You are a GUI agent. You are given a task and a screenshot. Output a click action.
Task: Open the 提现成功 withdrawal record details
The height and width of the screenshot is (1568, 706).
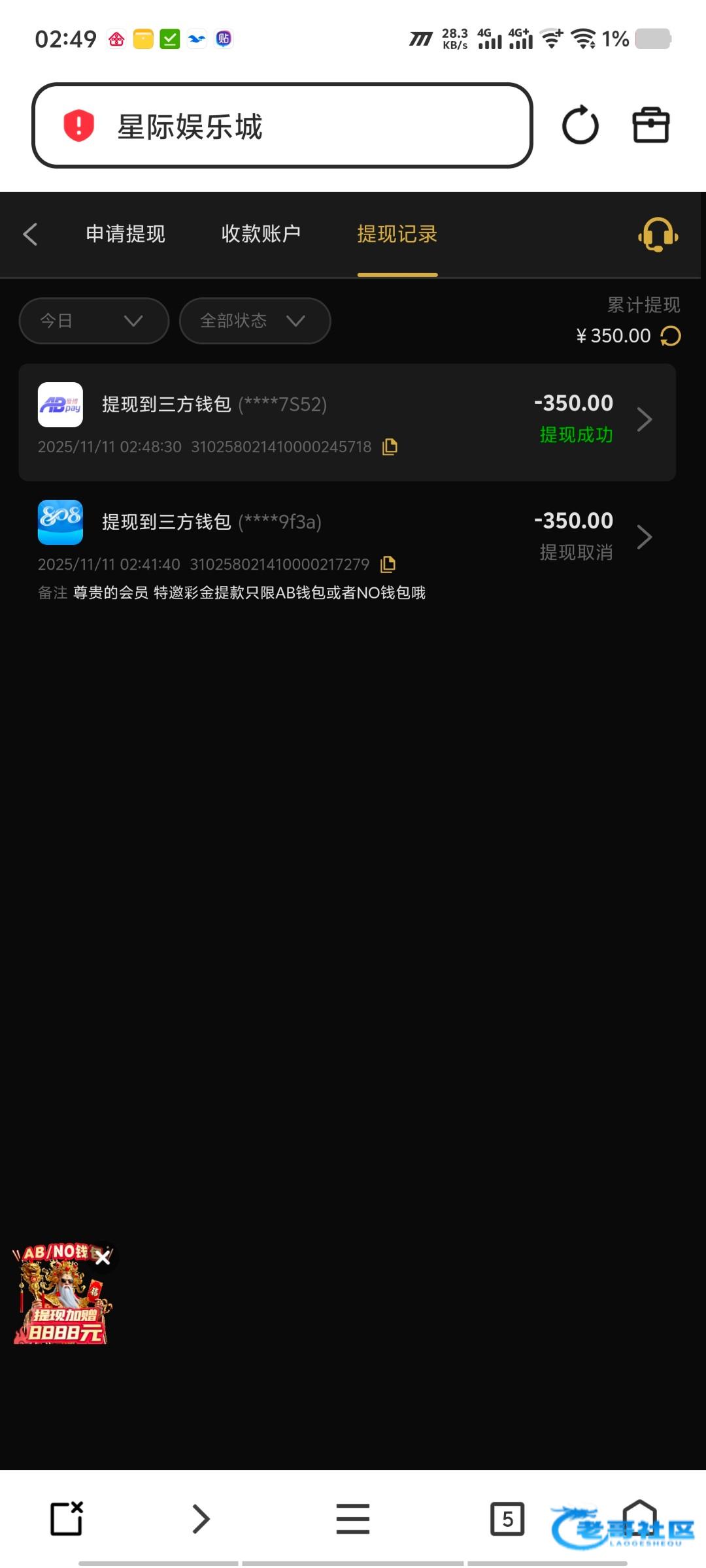(x=347, y=423)
